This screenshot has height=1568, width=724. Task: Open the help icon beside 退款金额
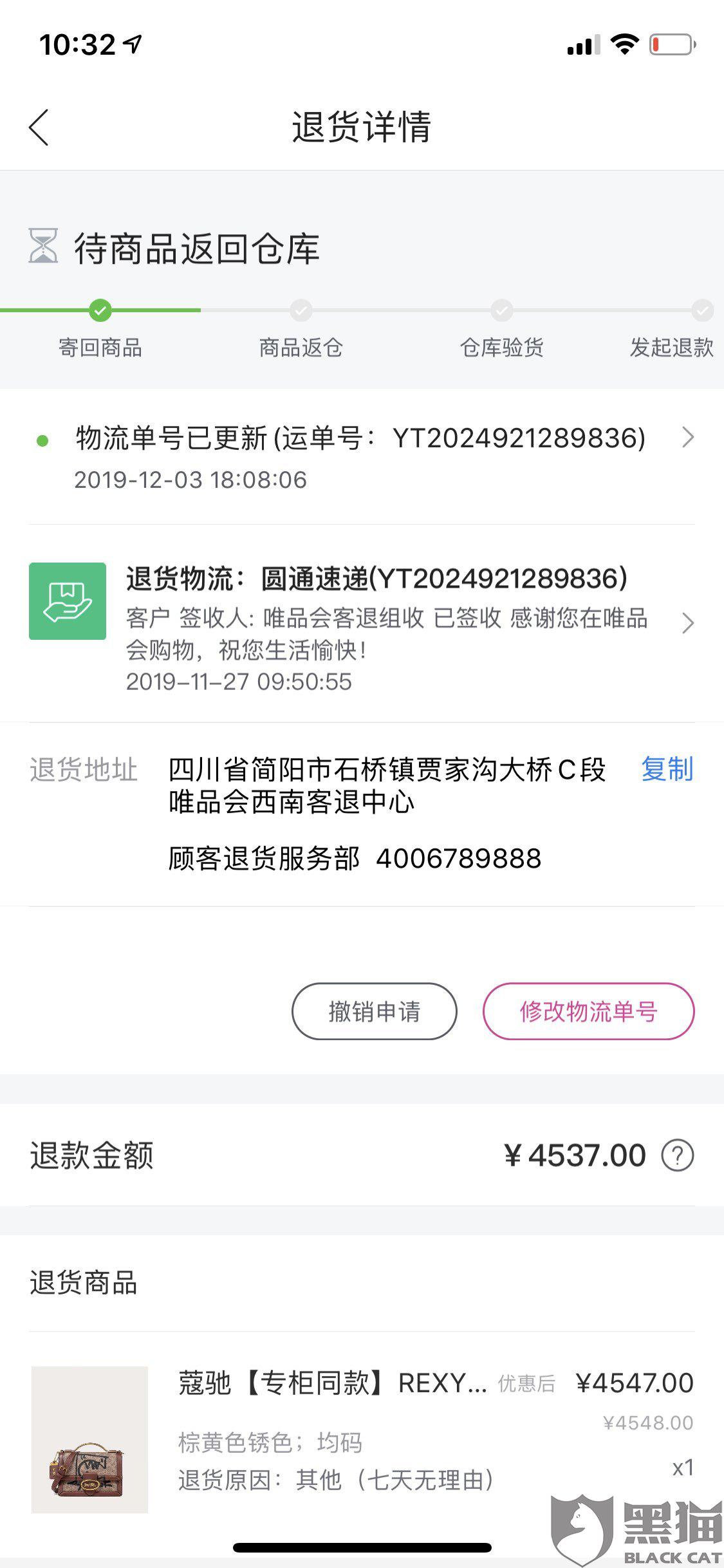(677, 1155)
